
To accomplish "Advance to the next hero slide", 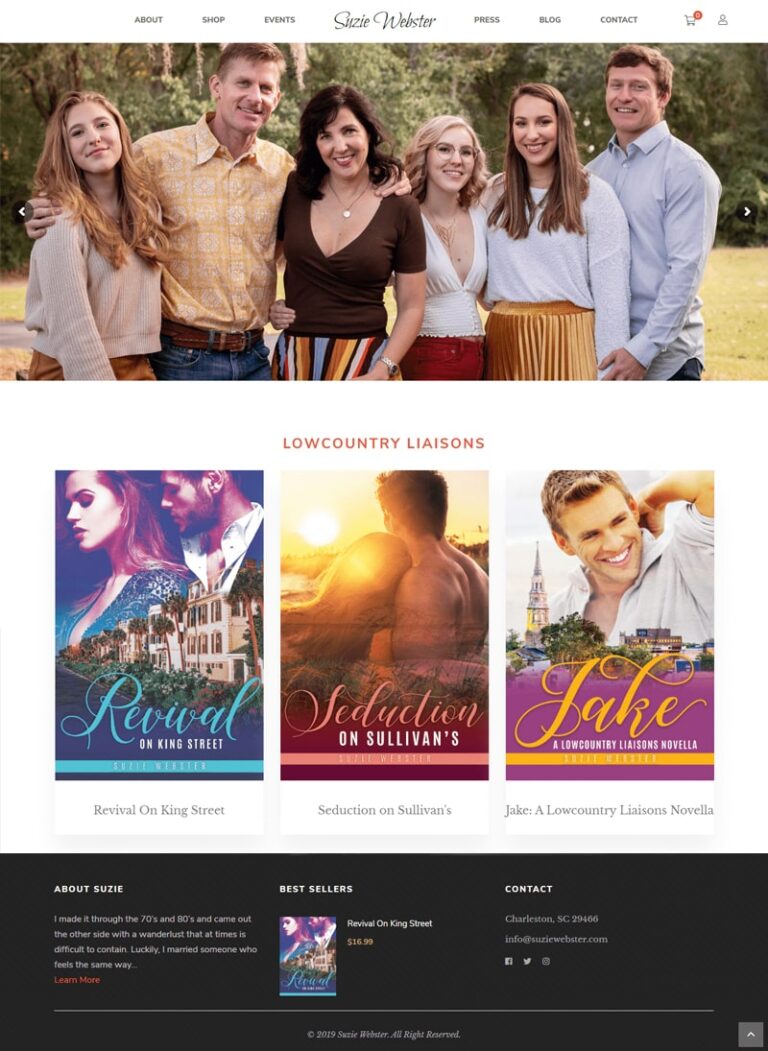I will [746, 211].
